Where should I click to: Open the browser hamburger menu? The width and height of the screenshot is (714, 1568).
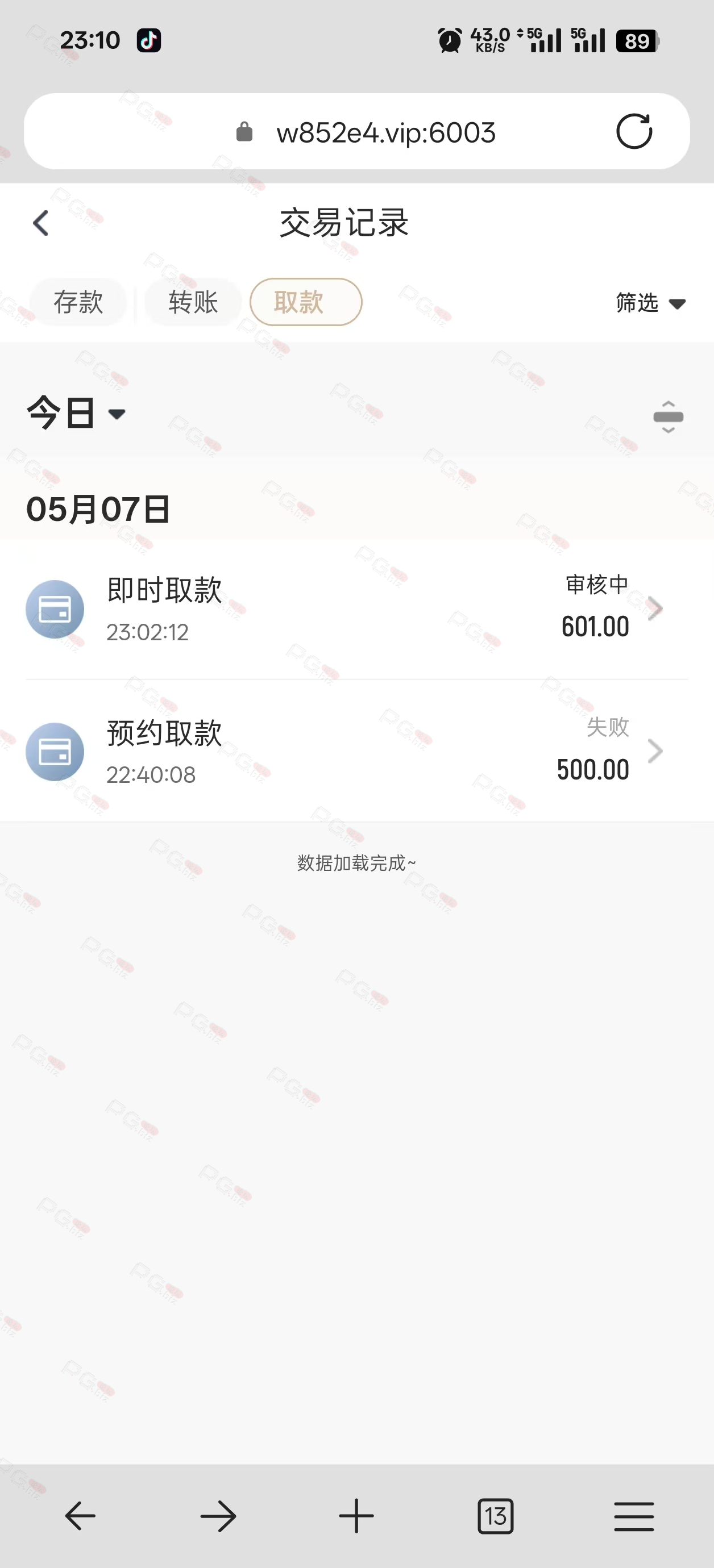[634, 1516]
